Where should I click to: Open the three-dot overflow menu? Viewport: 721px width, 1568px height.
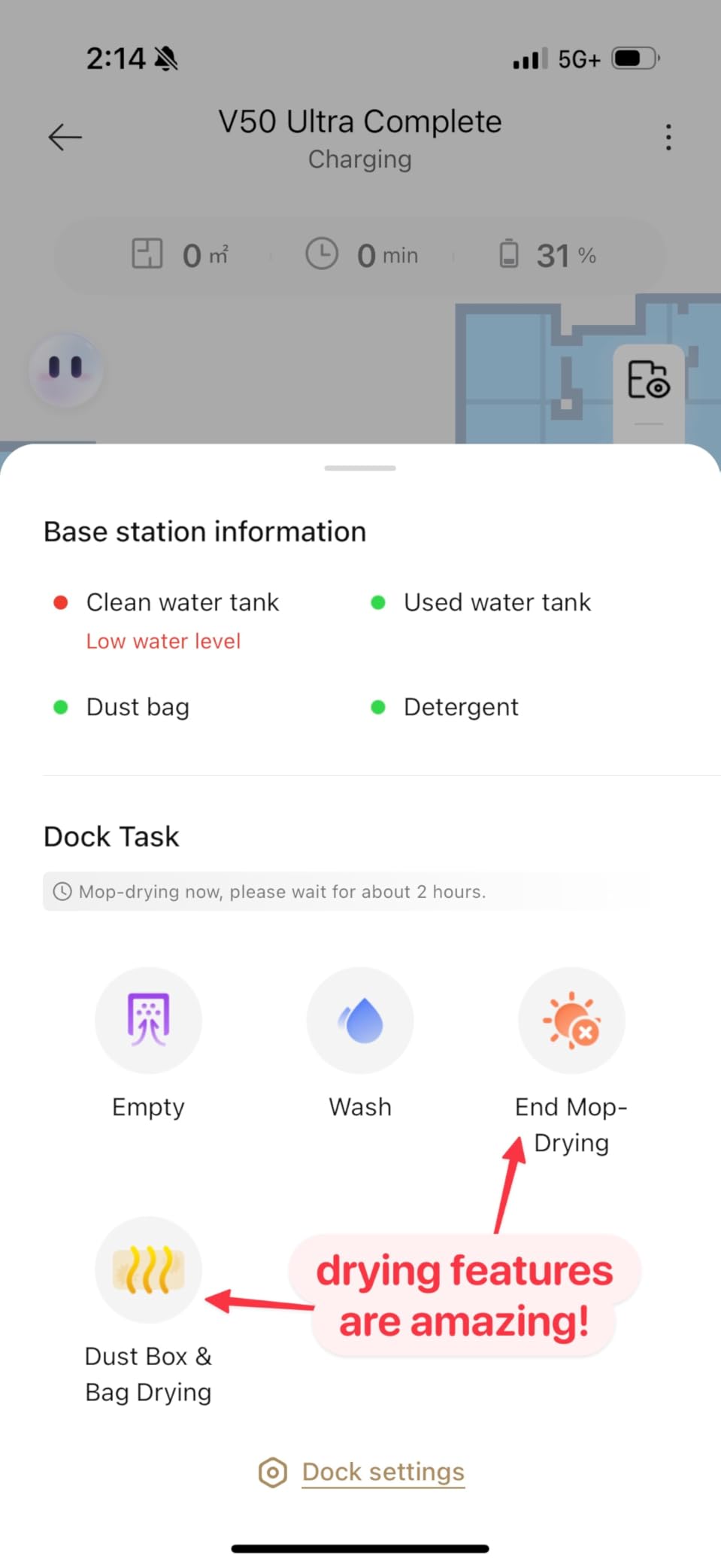[668, 137]
